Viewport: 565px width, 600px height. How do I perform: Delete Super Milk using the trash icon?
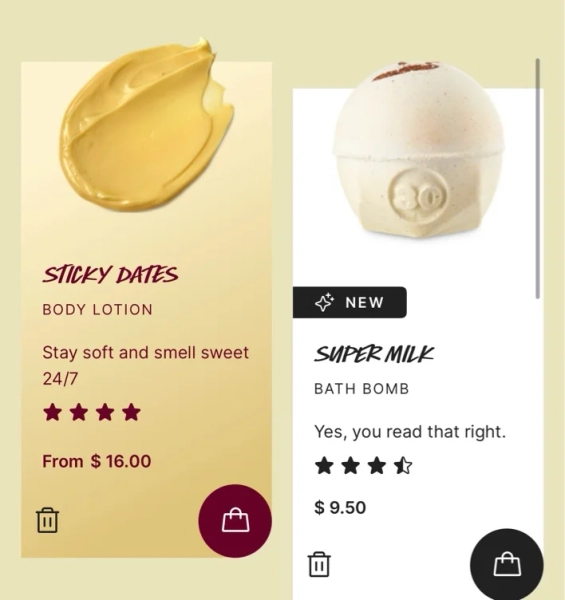(319, 564)
